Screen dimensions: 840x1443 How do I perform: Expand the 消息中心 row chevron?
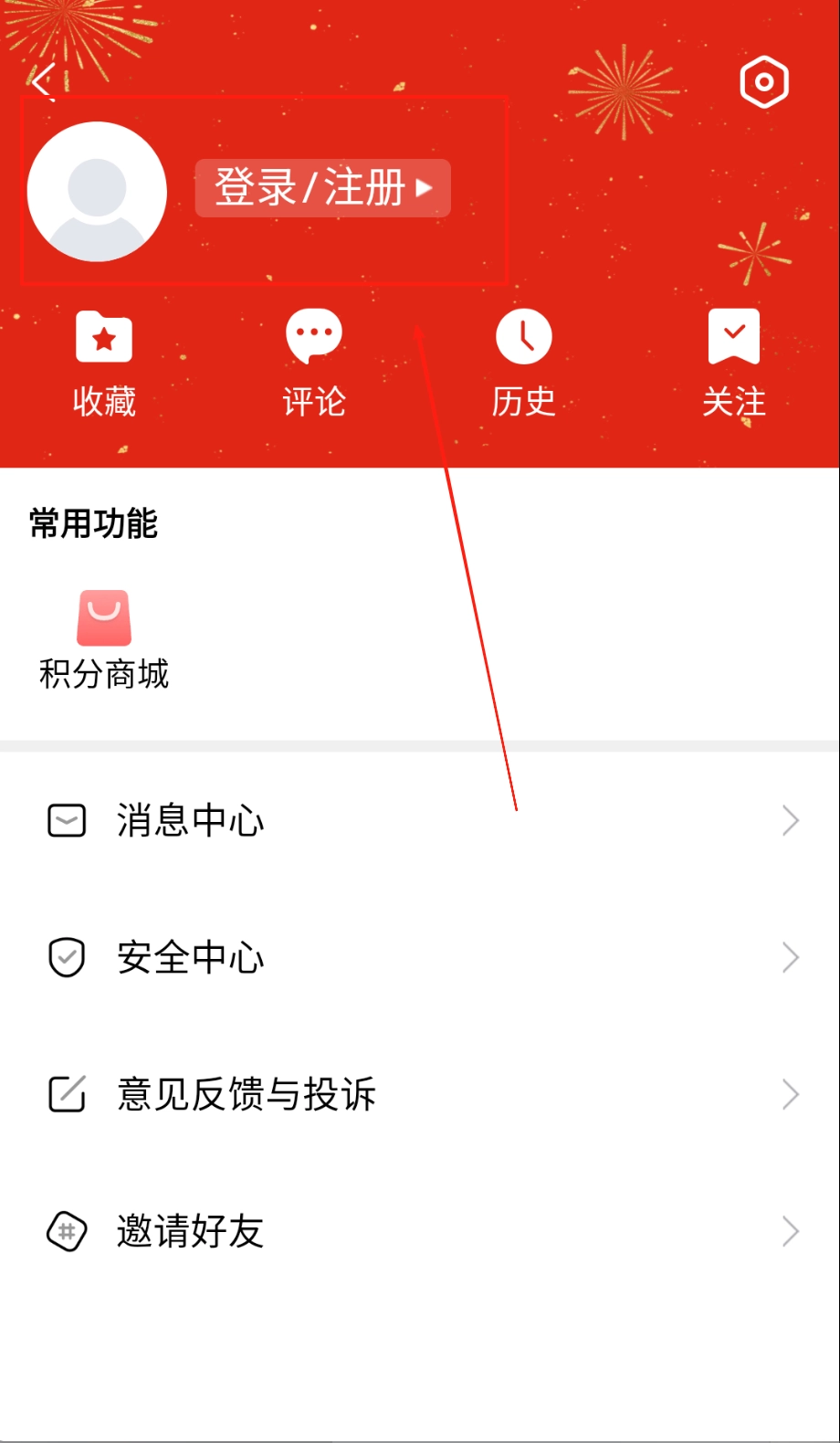click(790, 820)
